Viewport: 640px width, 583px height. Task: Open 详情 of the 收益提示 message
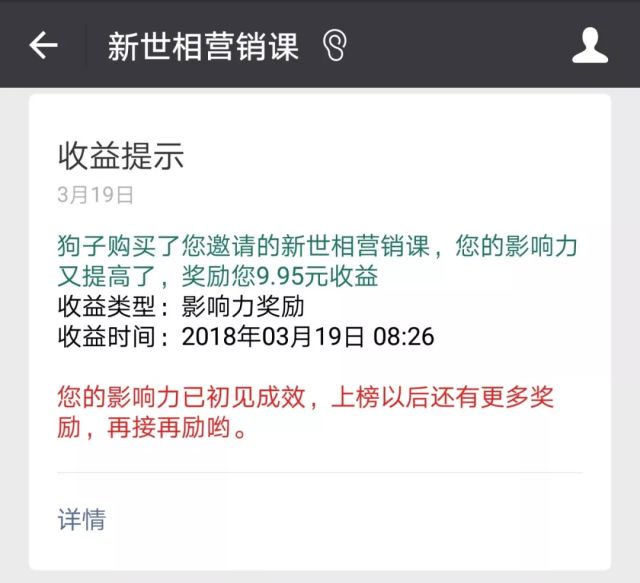(82, 519)
